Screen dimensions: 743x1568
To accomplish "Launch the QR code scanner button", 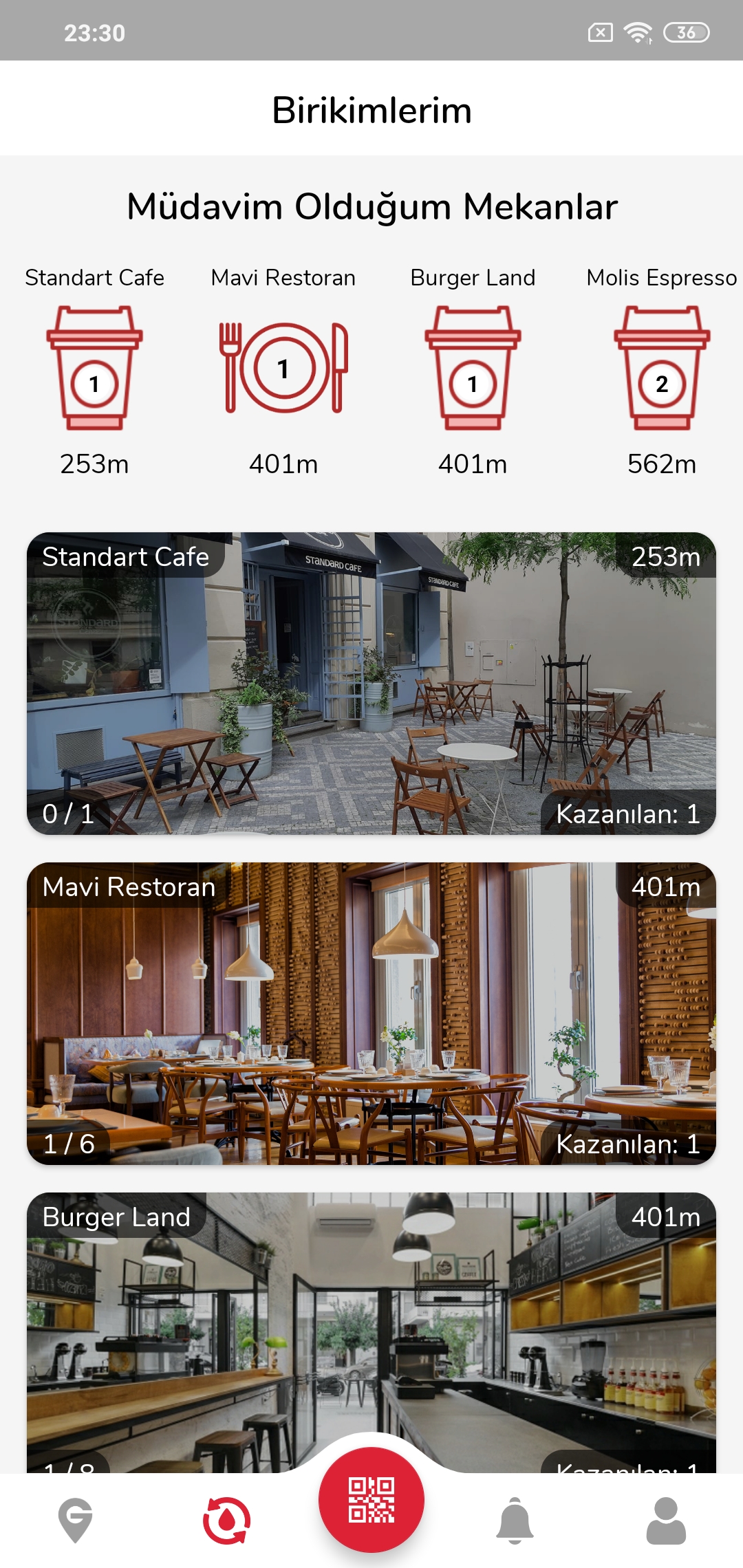I will [371, 1500].
